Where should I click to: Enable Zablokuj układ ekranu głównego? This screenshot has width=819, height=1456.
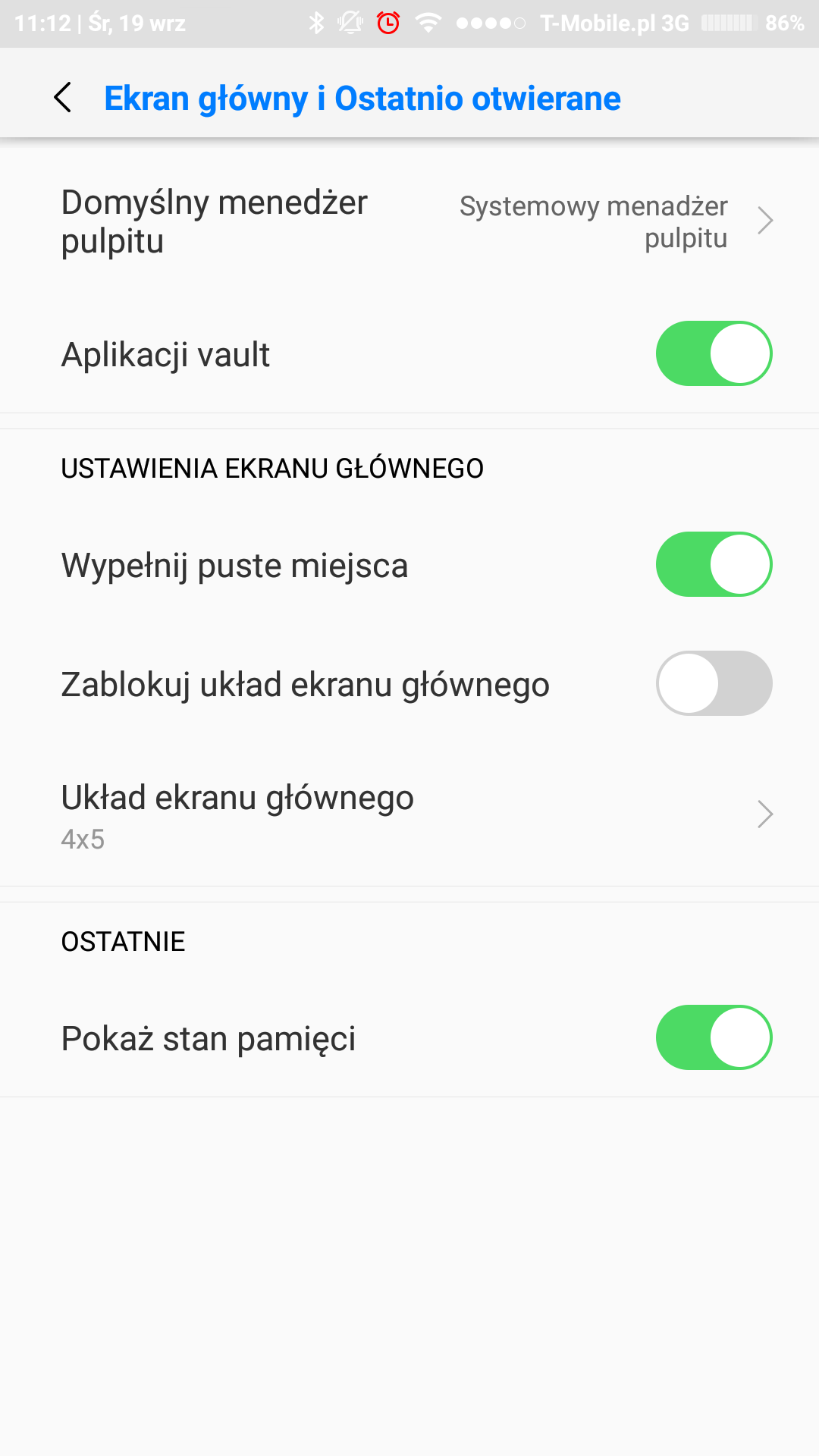click(714, 683)
